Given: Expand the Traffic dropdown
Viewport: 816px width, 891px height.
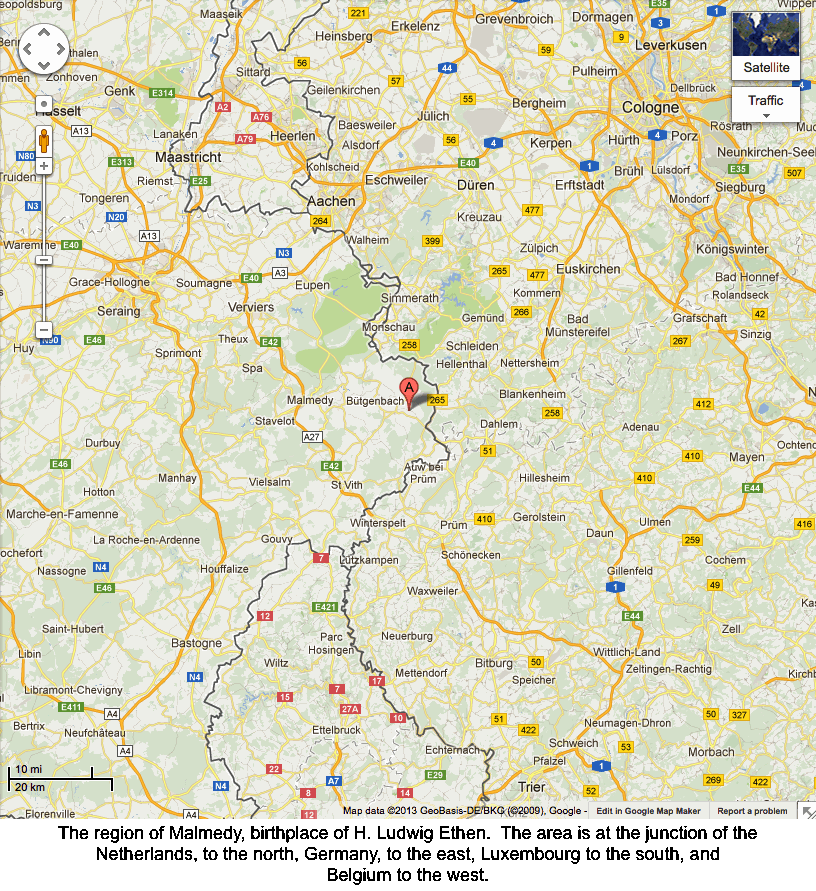Looking at the screenshot, I should coord(766,104).
